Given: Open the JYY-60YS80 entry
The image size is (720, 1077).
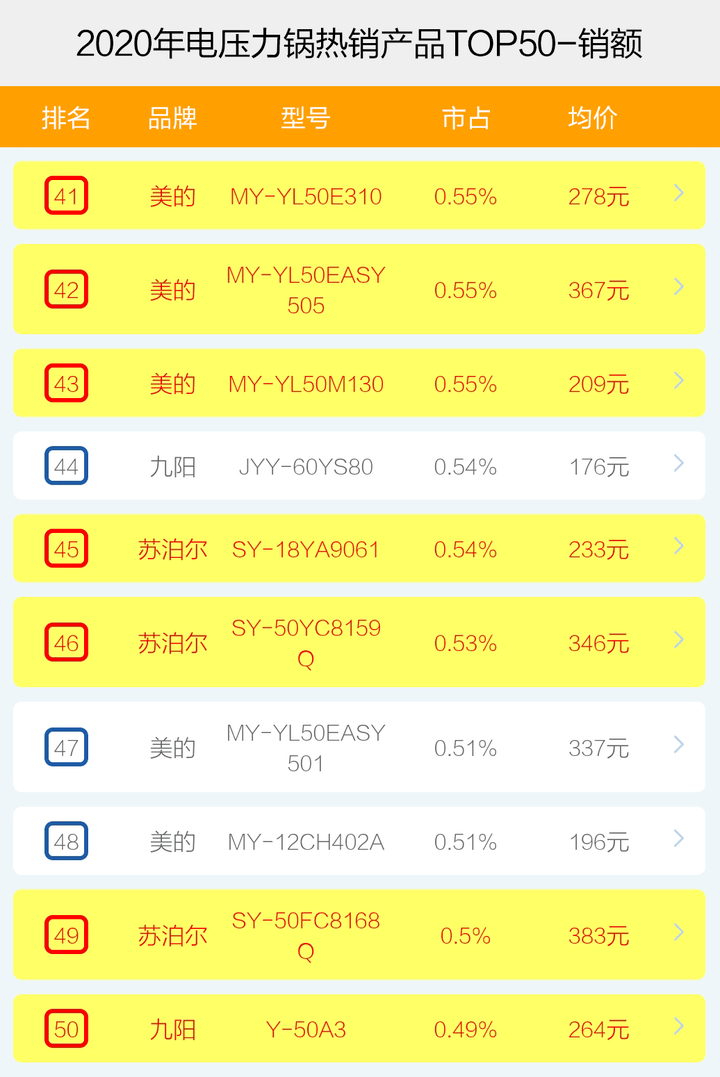Looking at the screenshot, I should pos(358,466).
